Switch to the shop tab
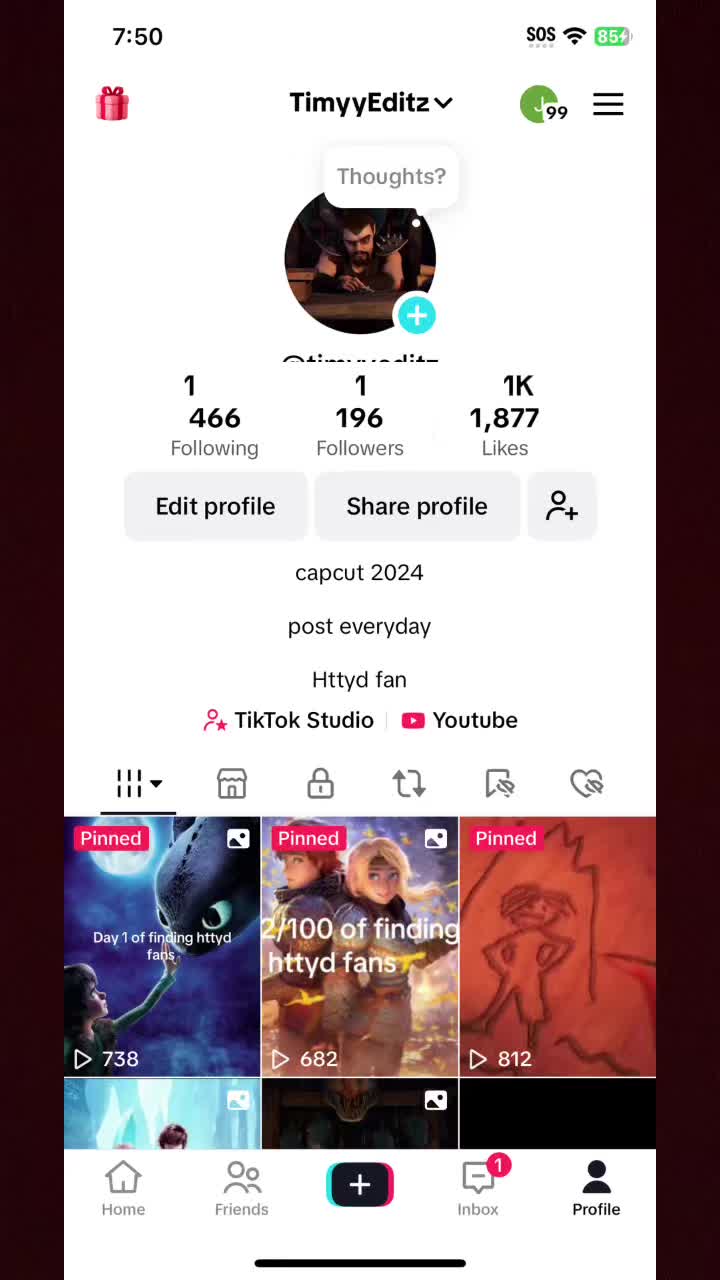720x1280 pixels. tap(232, 784)
